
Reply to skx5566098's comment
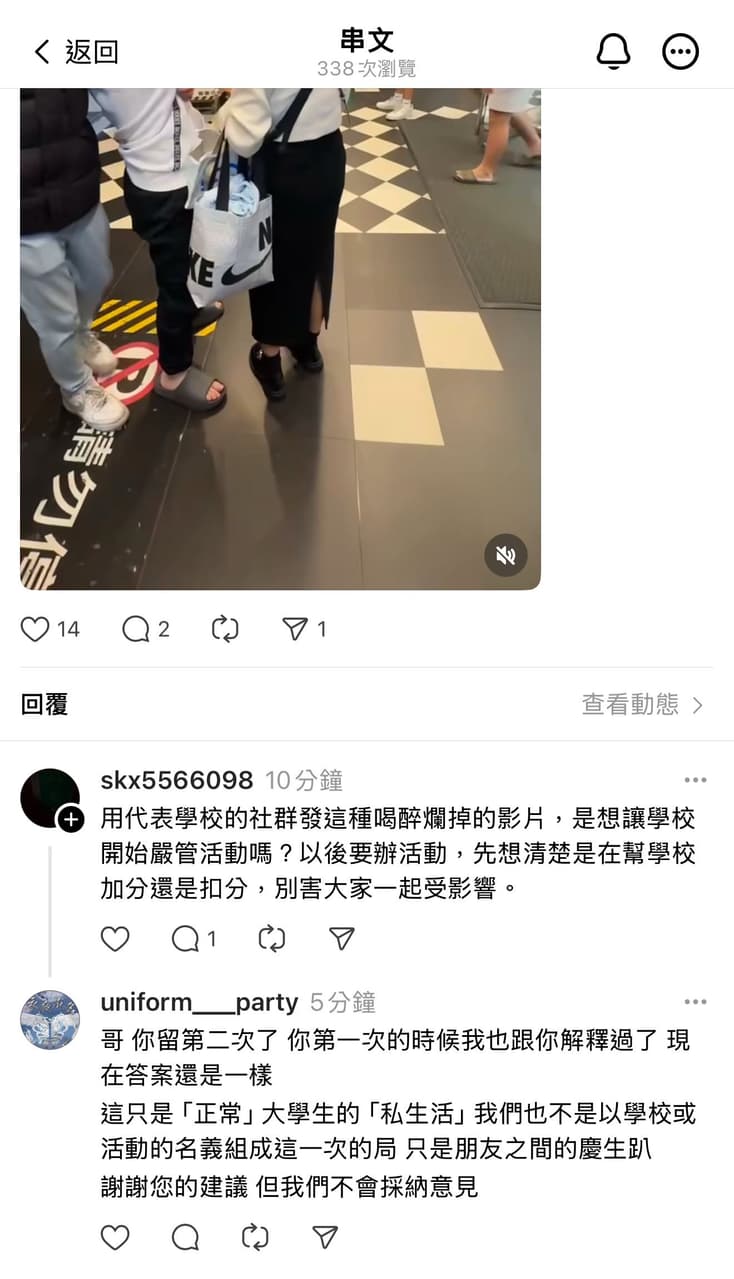[186, 939]
